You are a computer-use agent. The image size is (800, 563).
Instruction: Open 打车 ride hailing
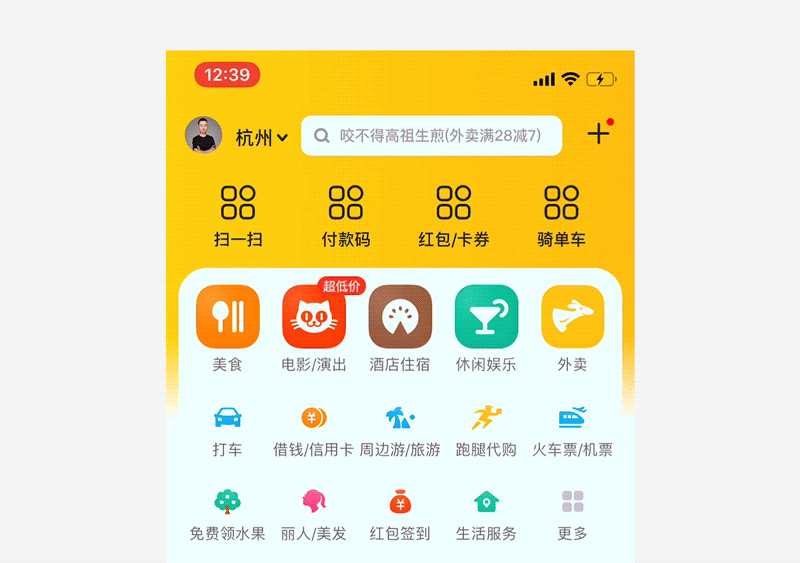pos(228,430)
